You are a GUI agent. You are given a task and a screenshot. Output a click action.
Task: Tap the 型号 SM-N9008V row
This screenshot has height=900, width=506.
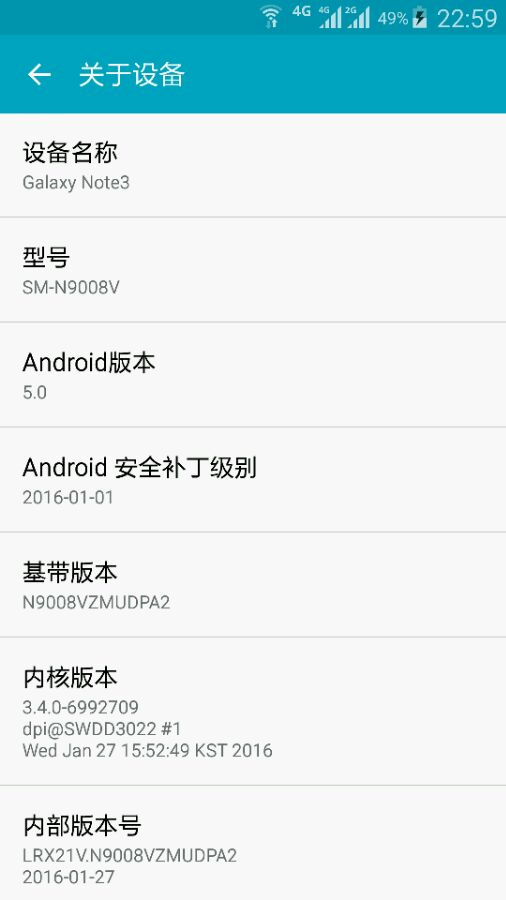pos(253,270)
